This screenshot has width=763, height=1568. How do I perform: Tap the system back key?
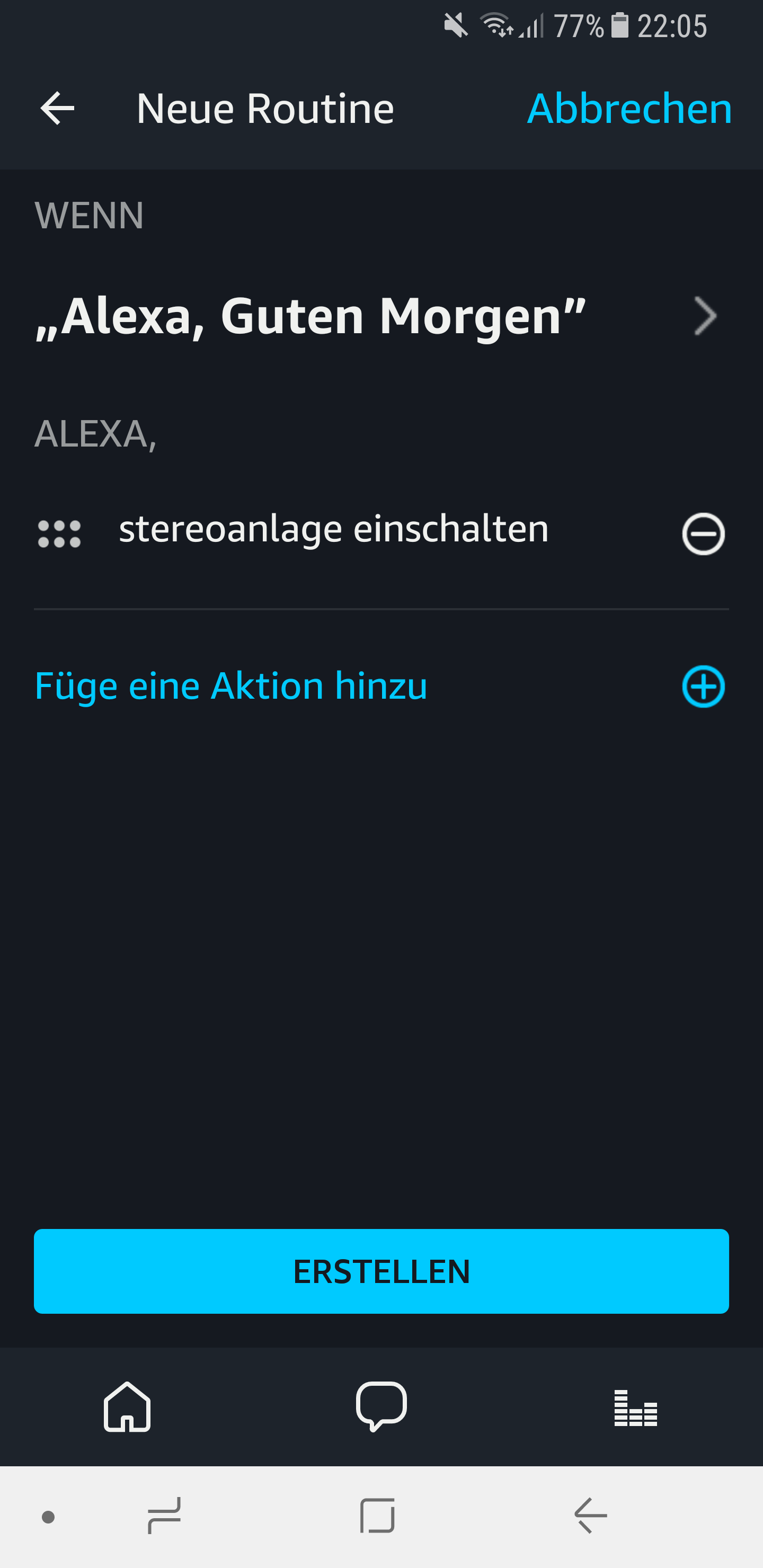(591, 1516)
